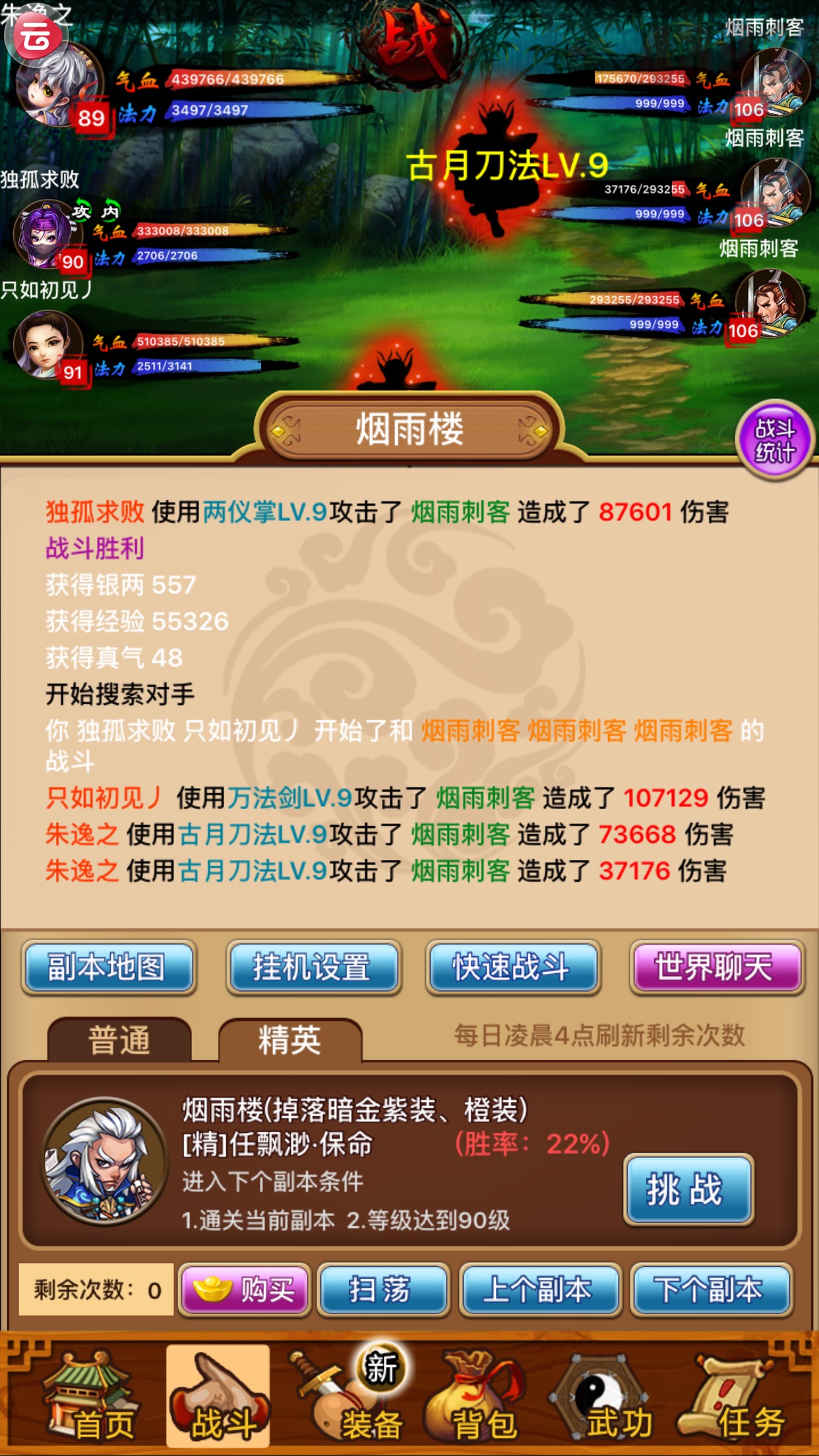
Task: Tap 挑战 to challenge the boss
Action: click(687, 1189)
